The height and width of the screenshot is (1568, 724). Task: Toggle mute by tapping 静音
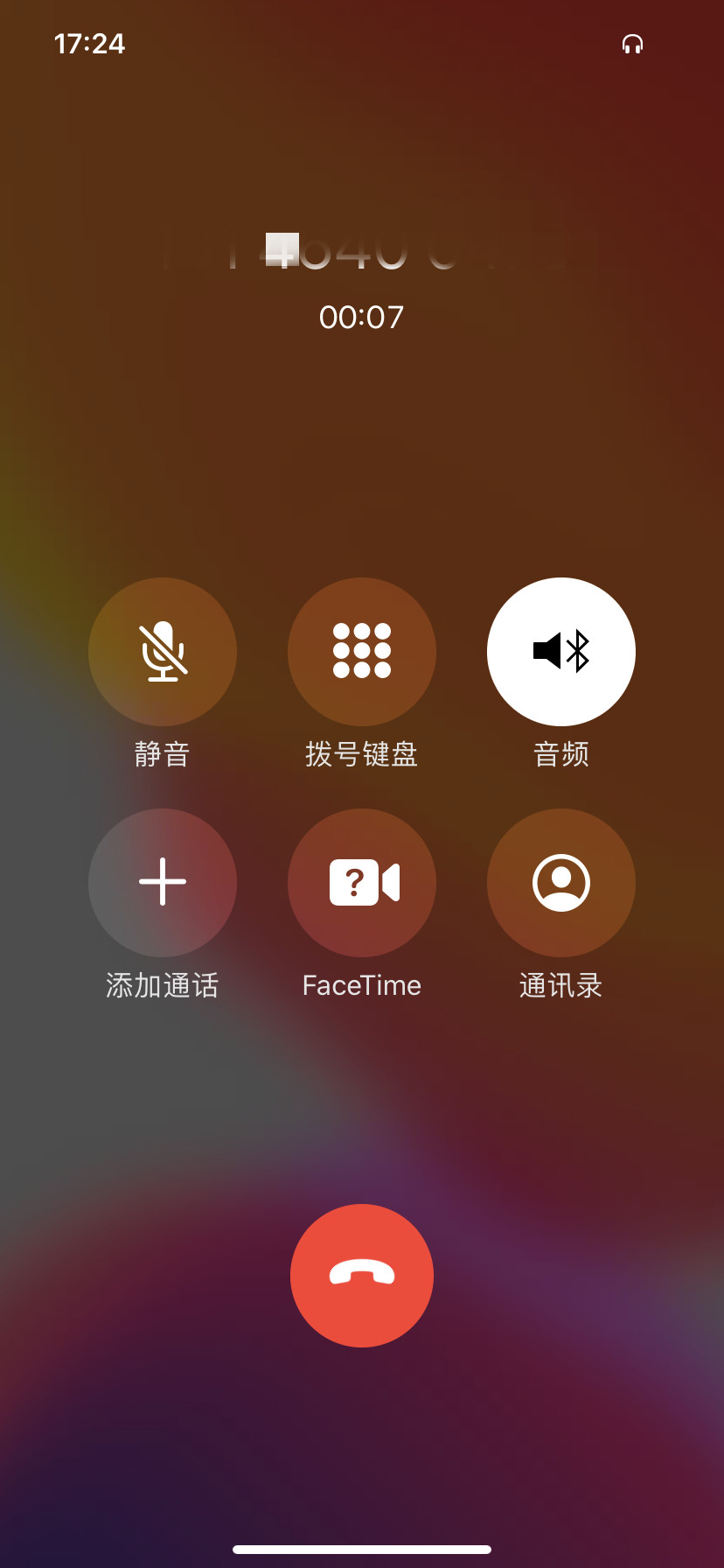[x=162, y=754]
